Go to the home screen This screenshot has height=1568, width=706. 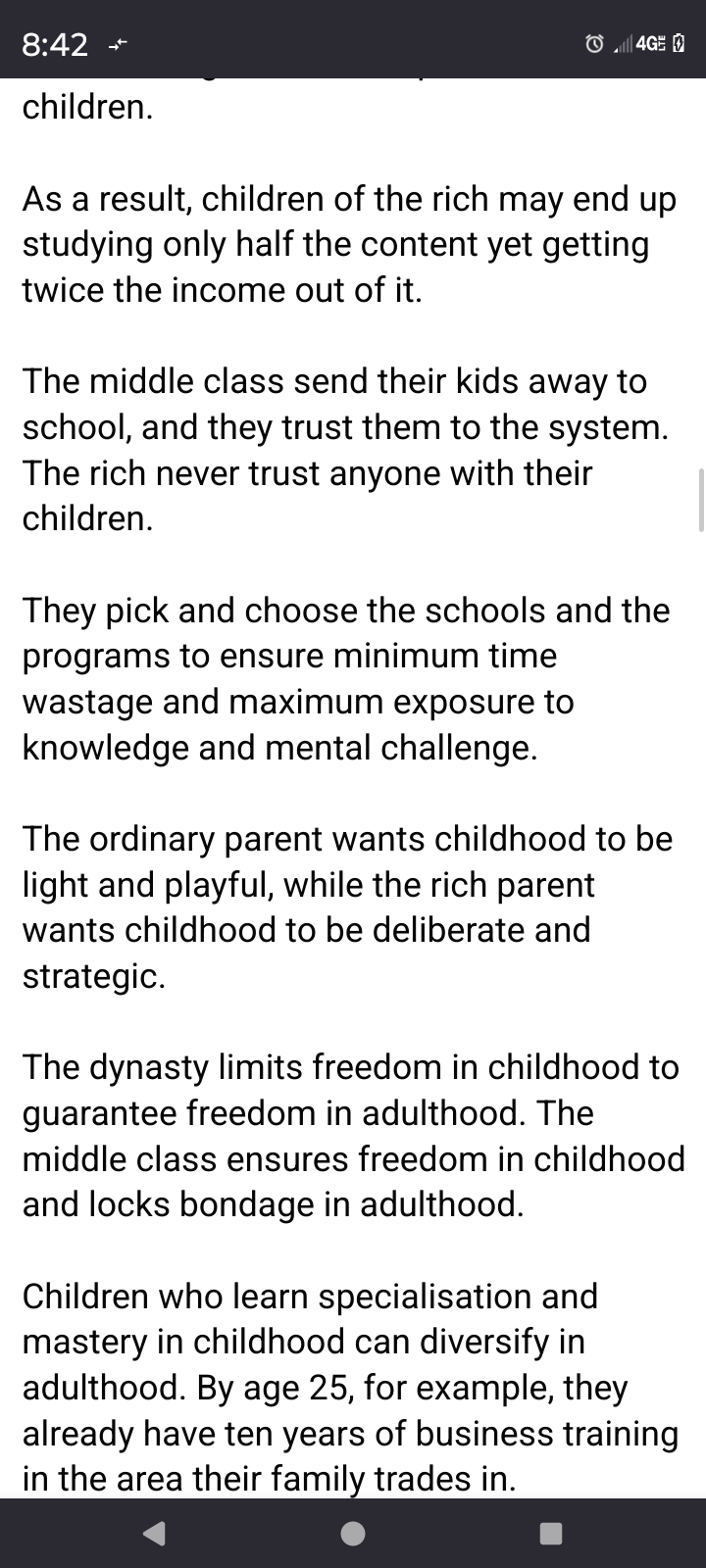point(353,1533)
